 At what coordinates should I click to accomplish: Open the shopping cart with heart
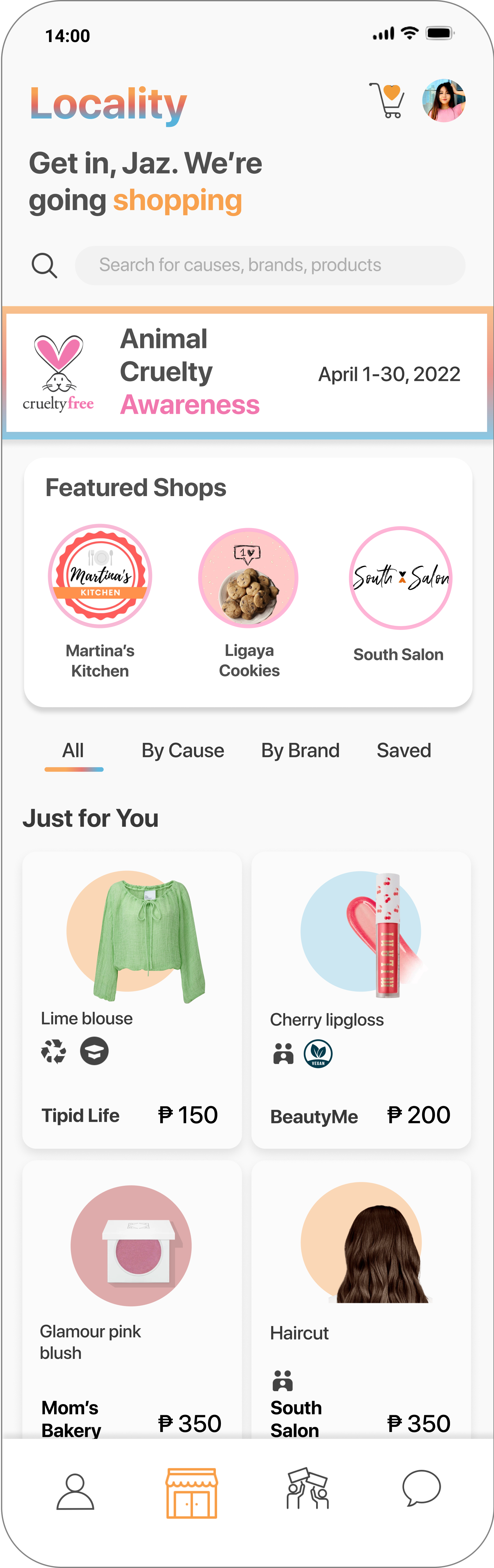coord(387,100)
